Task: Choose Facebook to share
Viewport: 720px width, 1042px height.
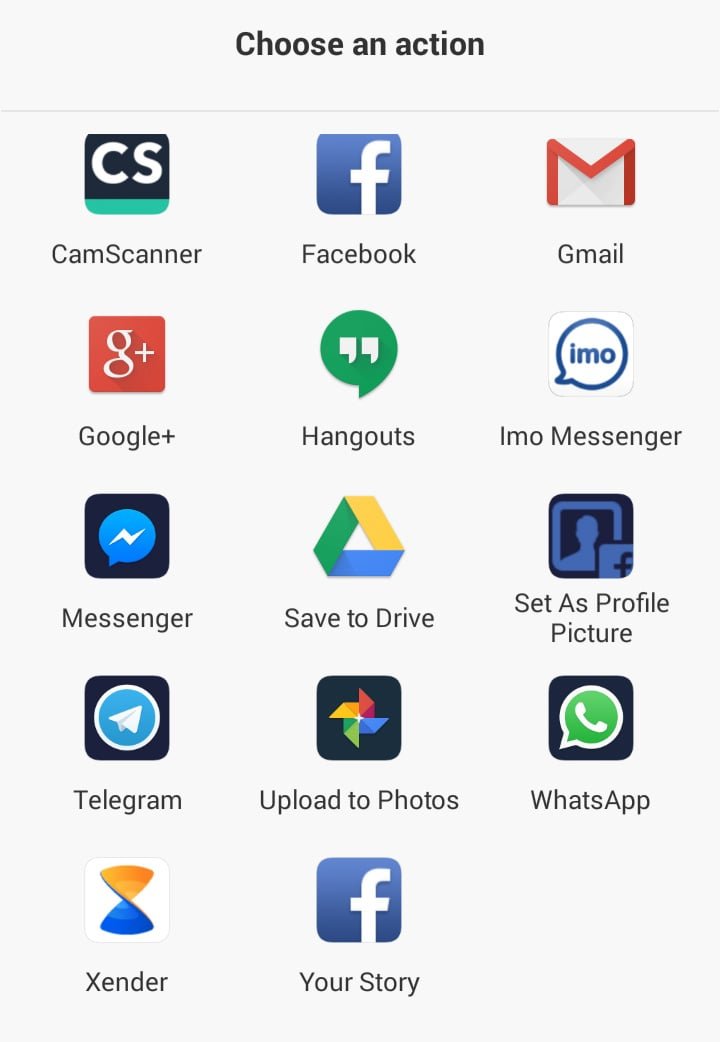Action: [359, 177]
